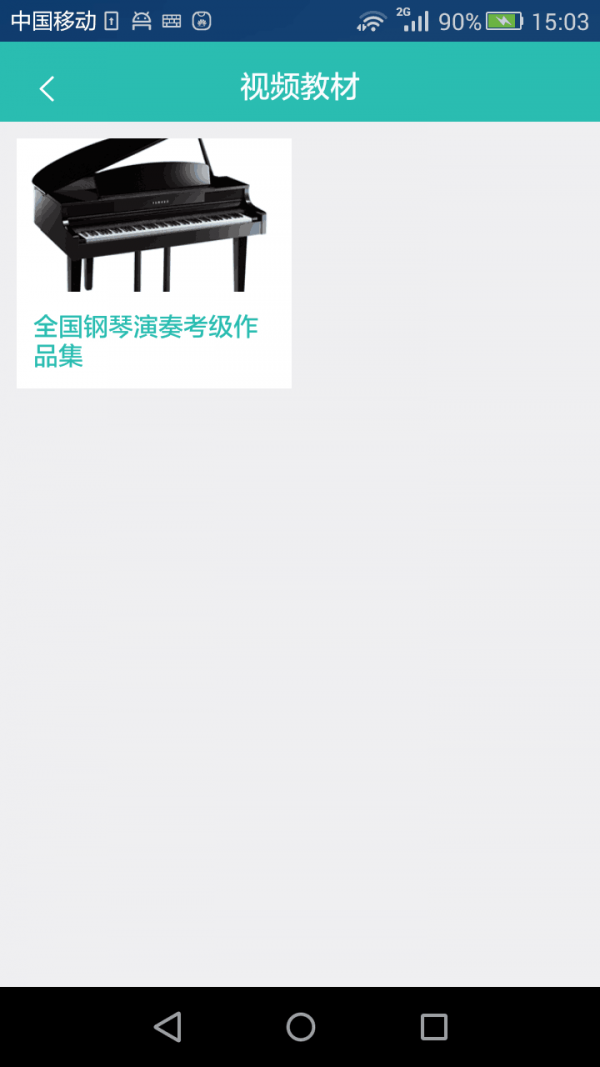Open the 全国钢琴演奏考级作品集 video card

click(154, 263)
